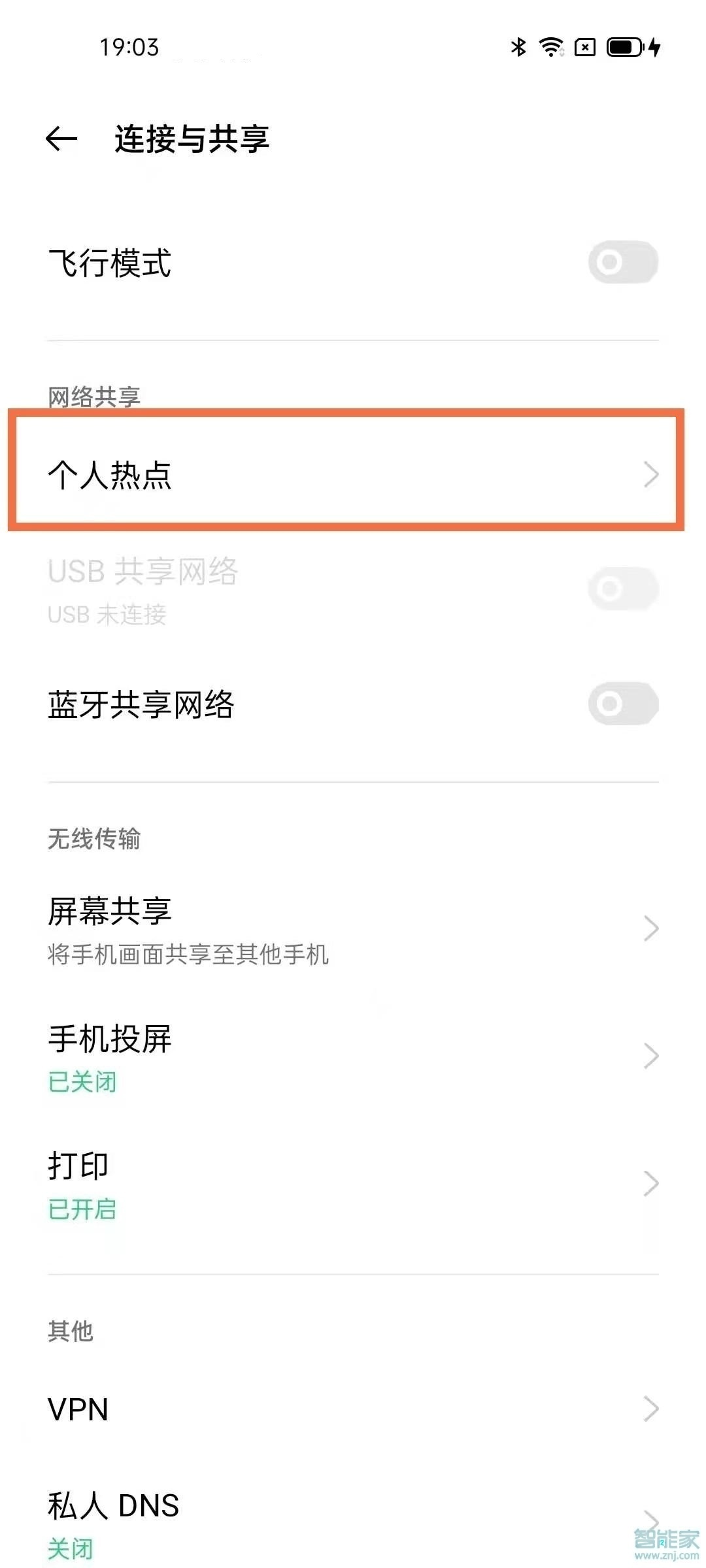Tap the 已关闭 status under 手机投屏
This screenshot has width=706, height=1568.
[x=82, y=1081]
